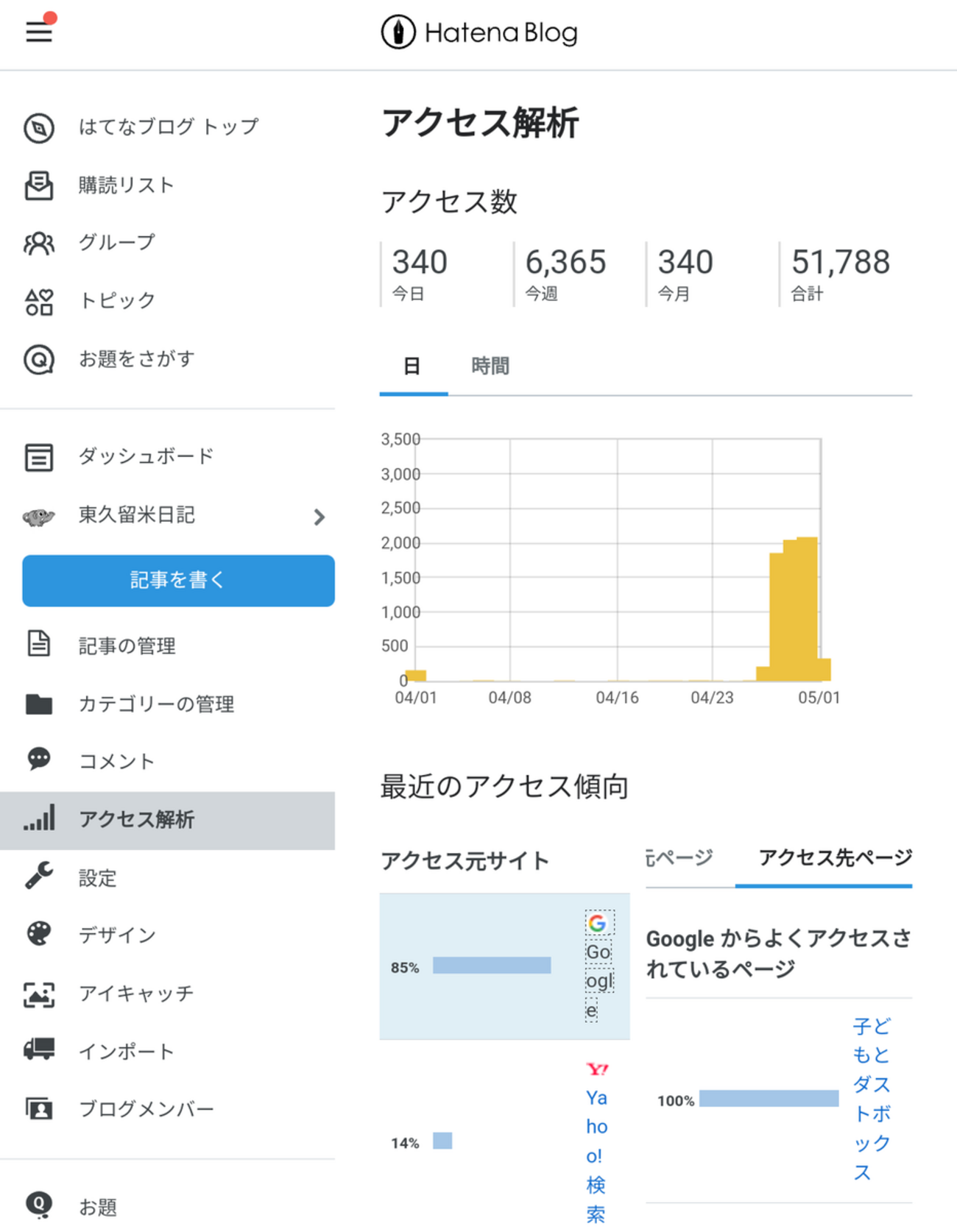Open 購読リスト
957x1232 pixels.
click(126, 185)
